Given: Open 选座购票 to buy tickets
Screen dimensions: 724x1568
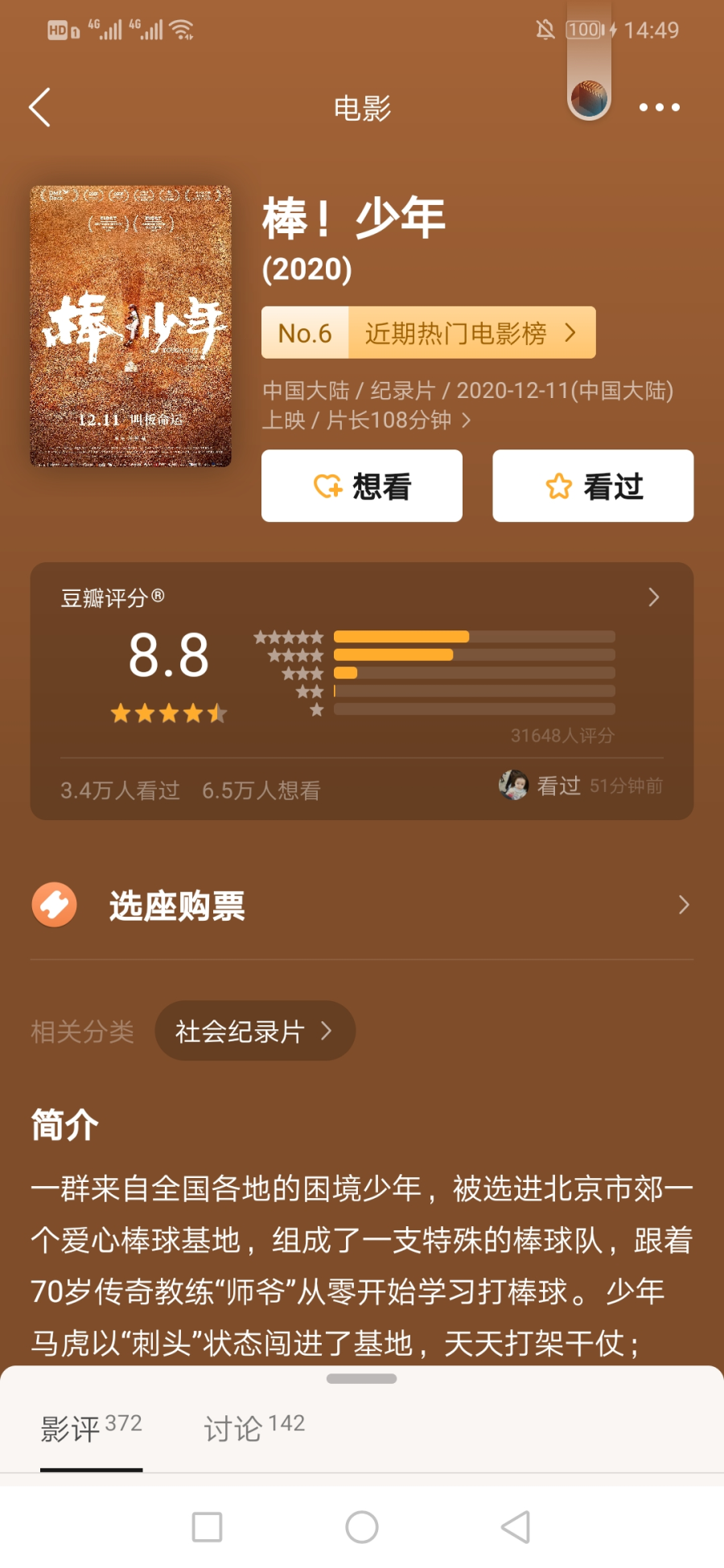Looking at the screenshot, I should click(362, 905).
